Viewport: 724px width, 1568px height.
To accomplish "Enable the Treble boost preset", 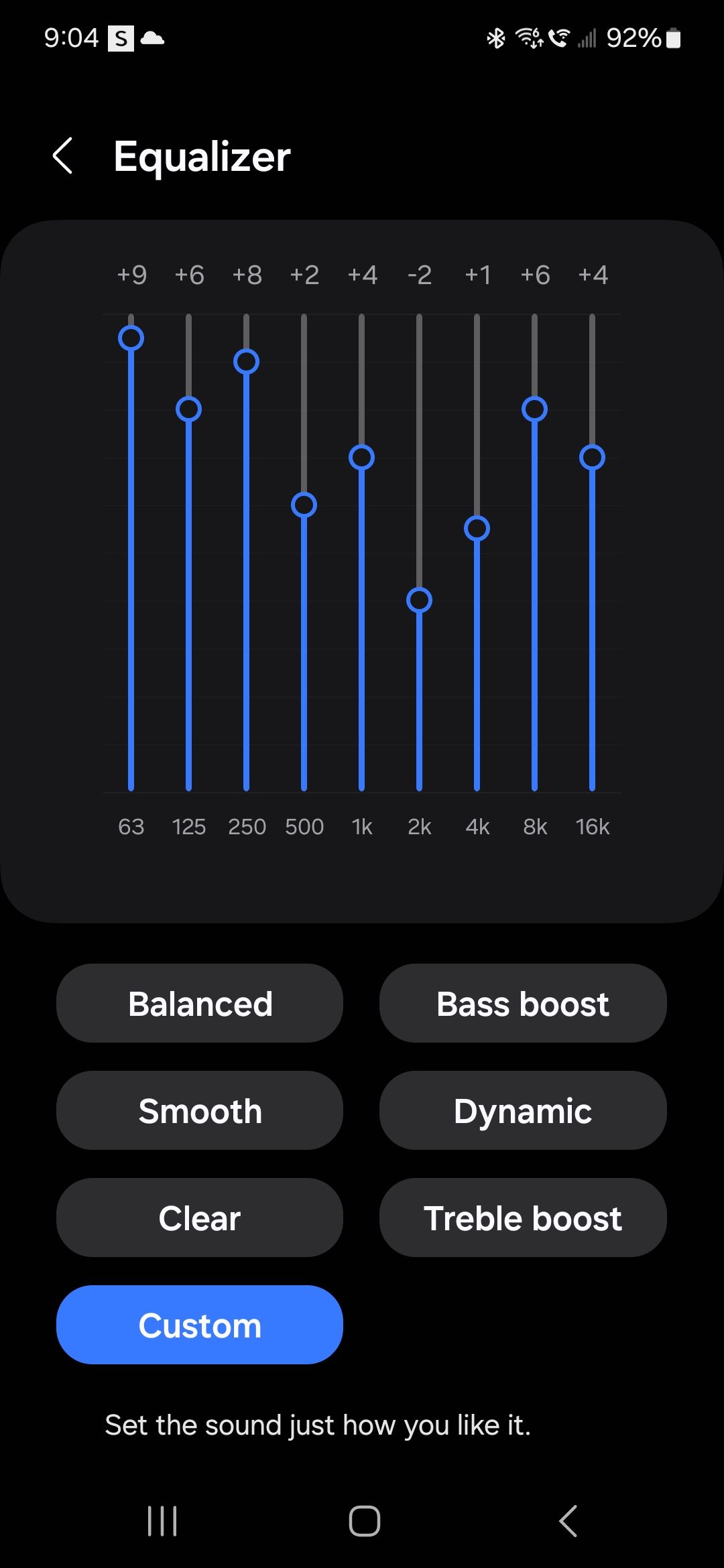I will point(523,1218).
